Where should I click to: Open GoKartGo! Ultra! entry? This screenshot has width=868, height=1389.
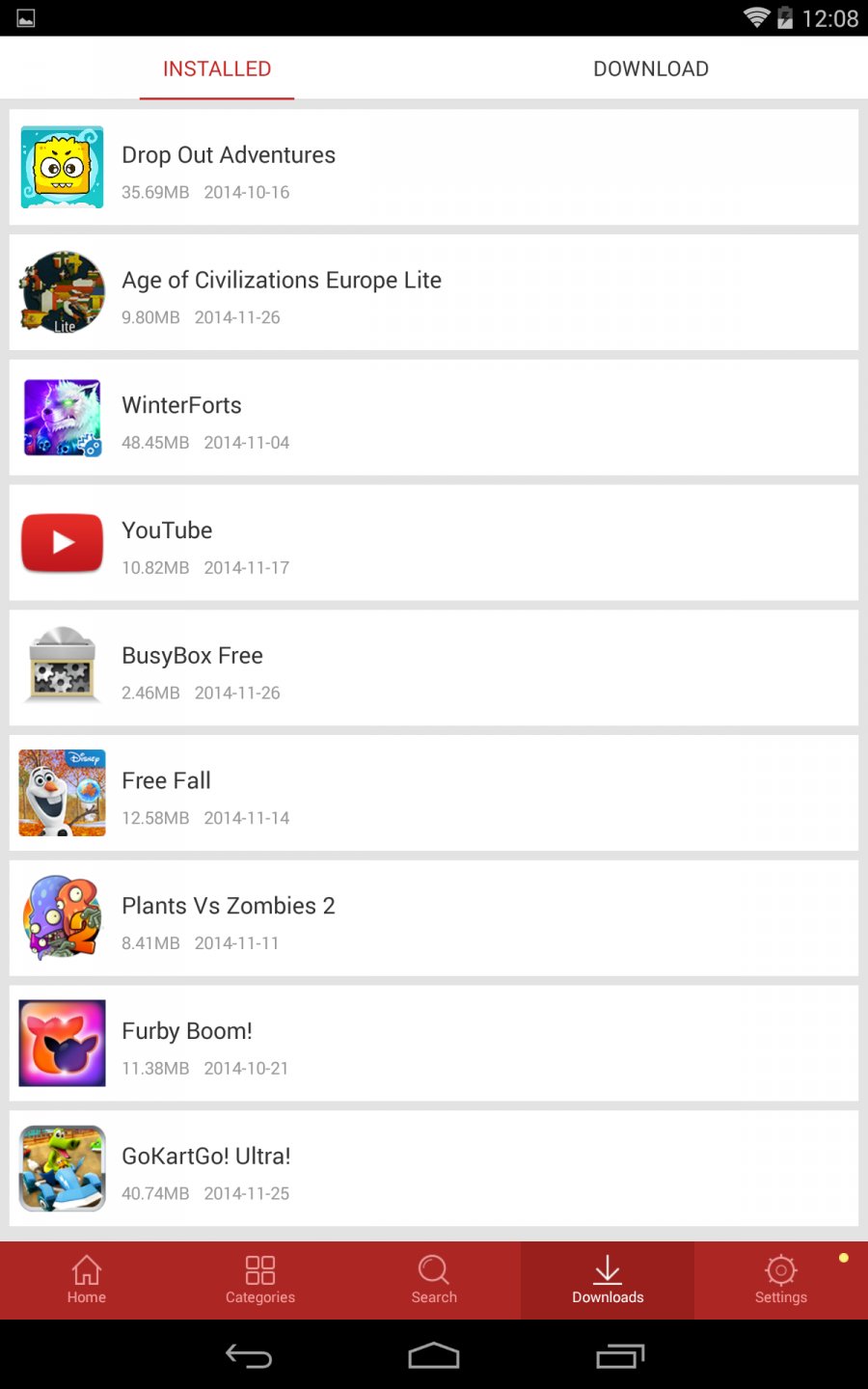point(434,1169)
